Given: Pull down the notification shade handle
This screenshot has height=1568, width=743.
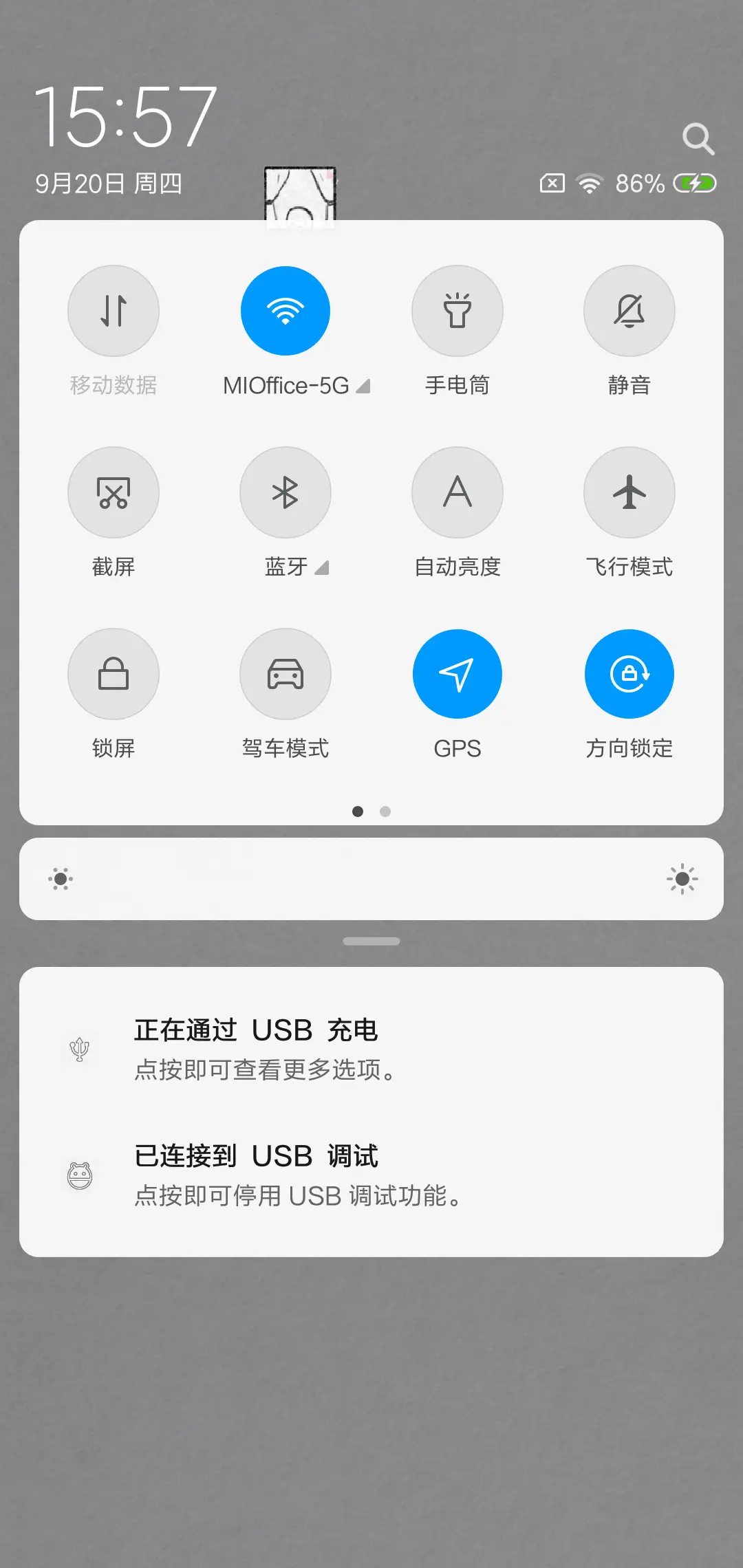Looking at the screenshot, I should (x=371, y=940).
